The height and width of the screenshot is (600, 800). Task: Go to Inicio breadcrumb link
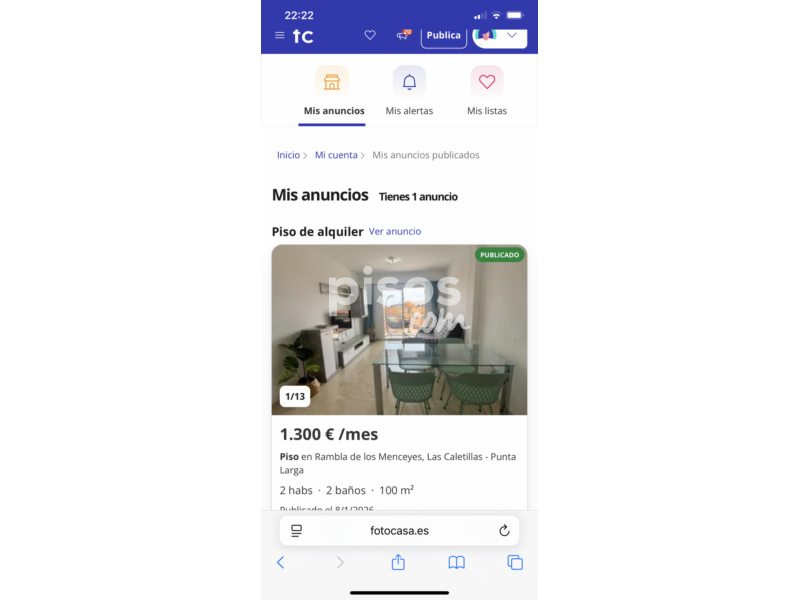pos(288,155)
